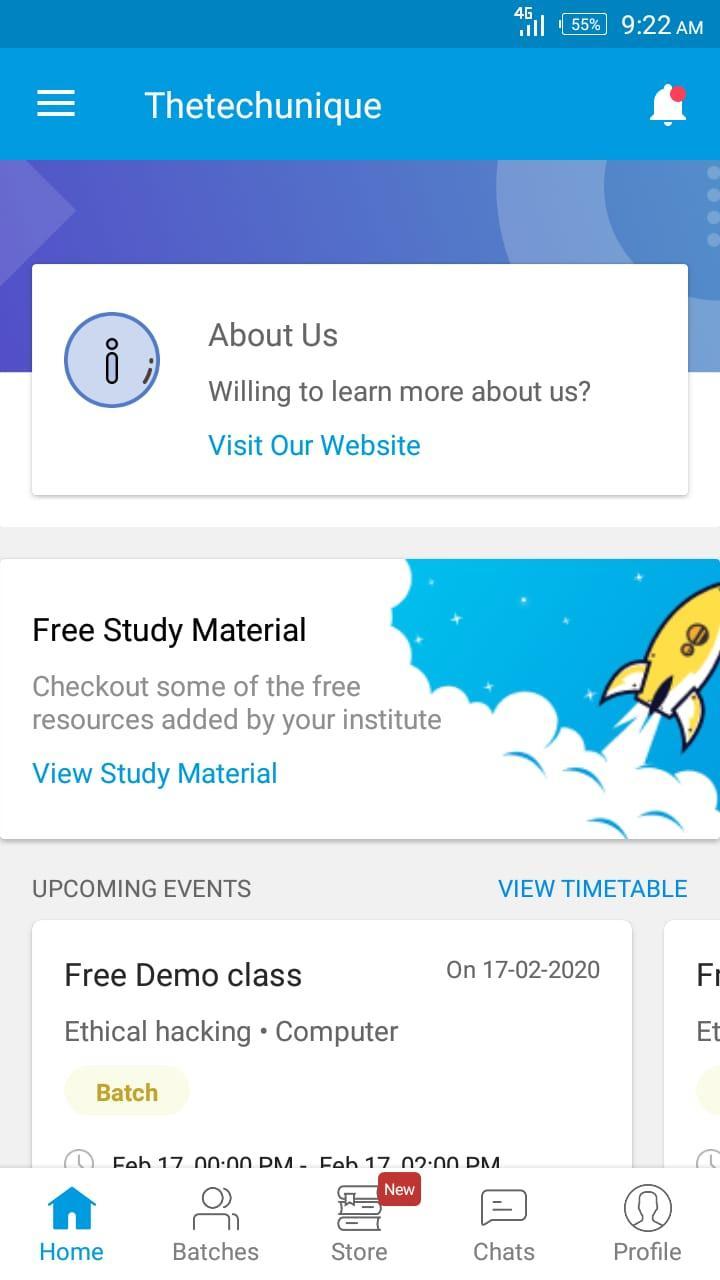Image resolution: width=720 pixels, height=1280 pixels.
Task: Open View Study Material link
Action: pos(155,773)
